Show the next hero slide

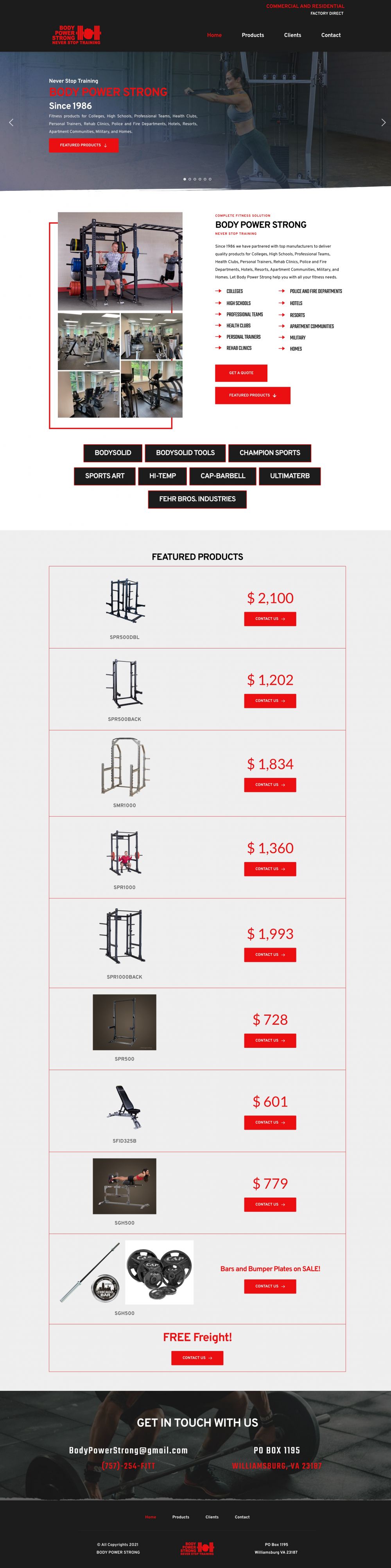[x=382, y=122]
